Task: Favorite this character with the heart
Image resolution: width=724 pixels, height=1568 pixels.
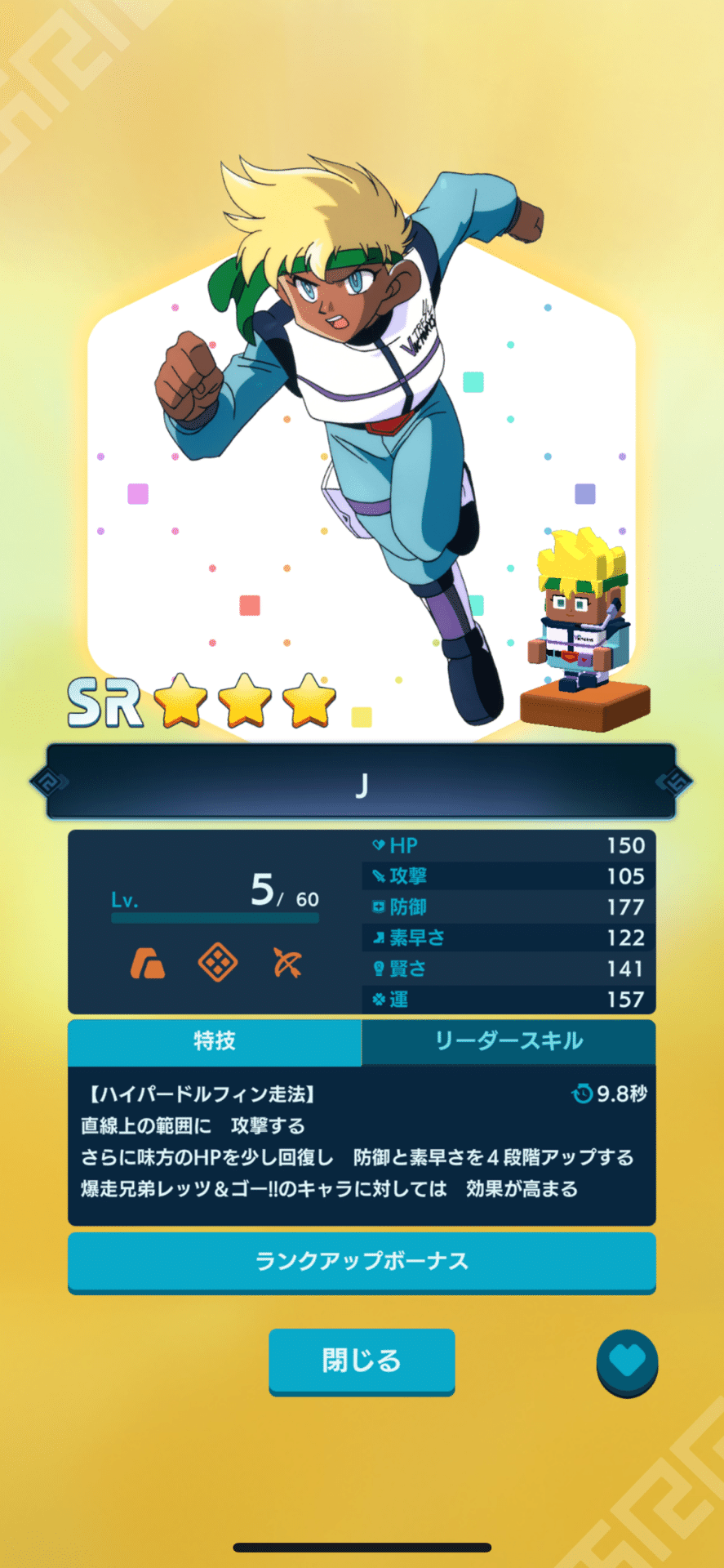Action: pos(627,1362)
